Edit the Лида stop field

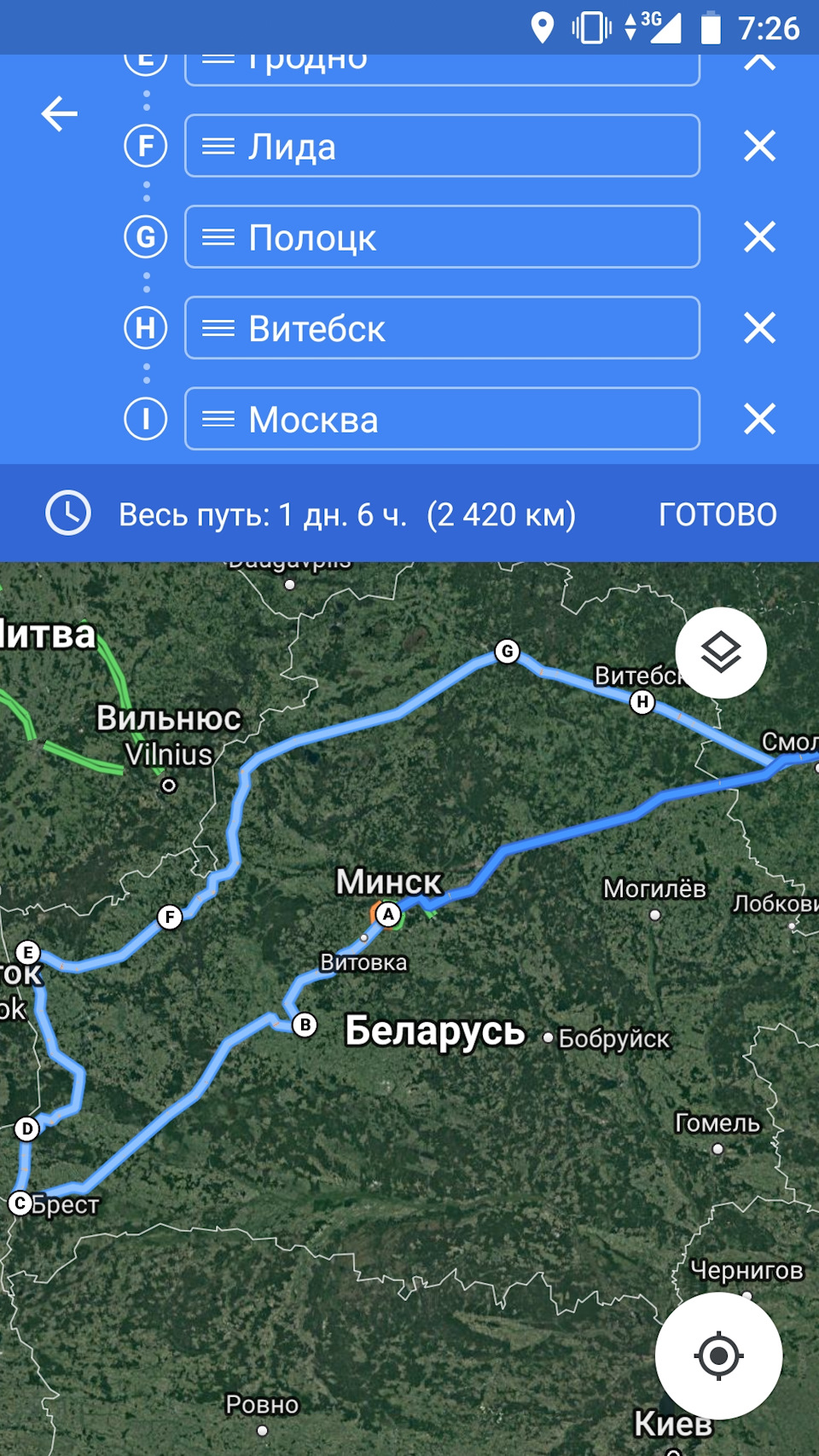point(442,147)
